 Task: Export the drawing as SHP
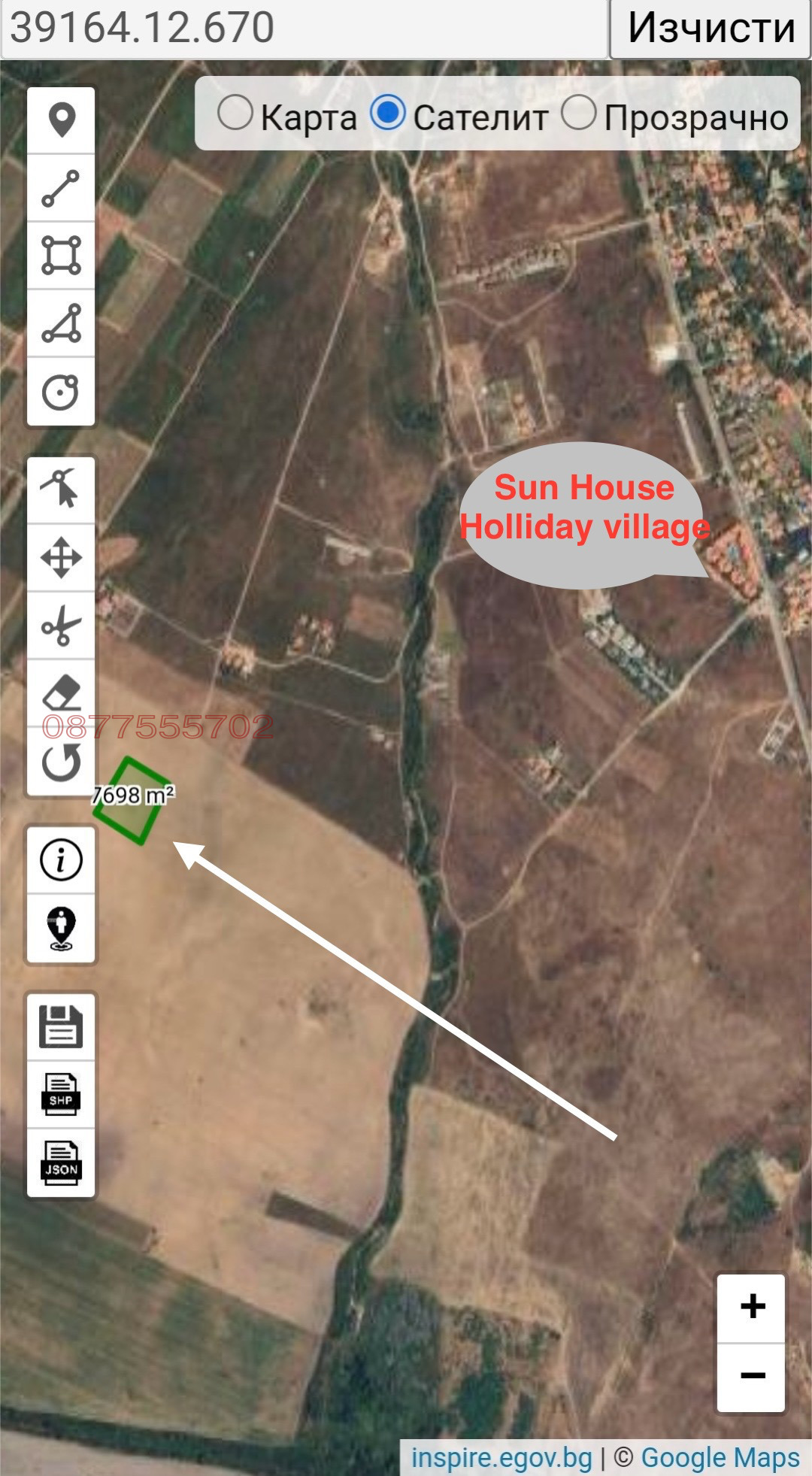pyautogui.click(x=62, y=1094)
